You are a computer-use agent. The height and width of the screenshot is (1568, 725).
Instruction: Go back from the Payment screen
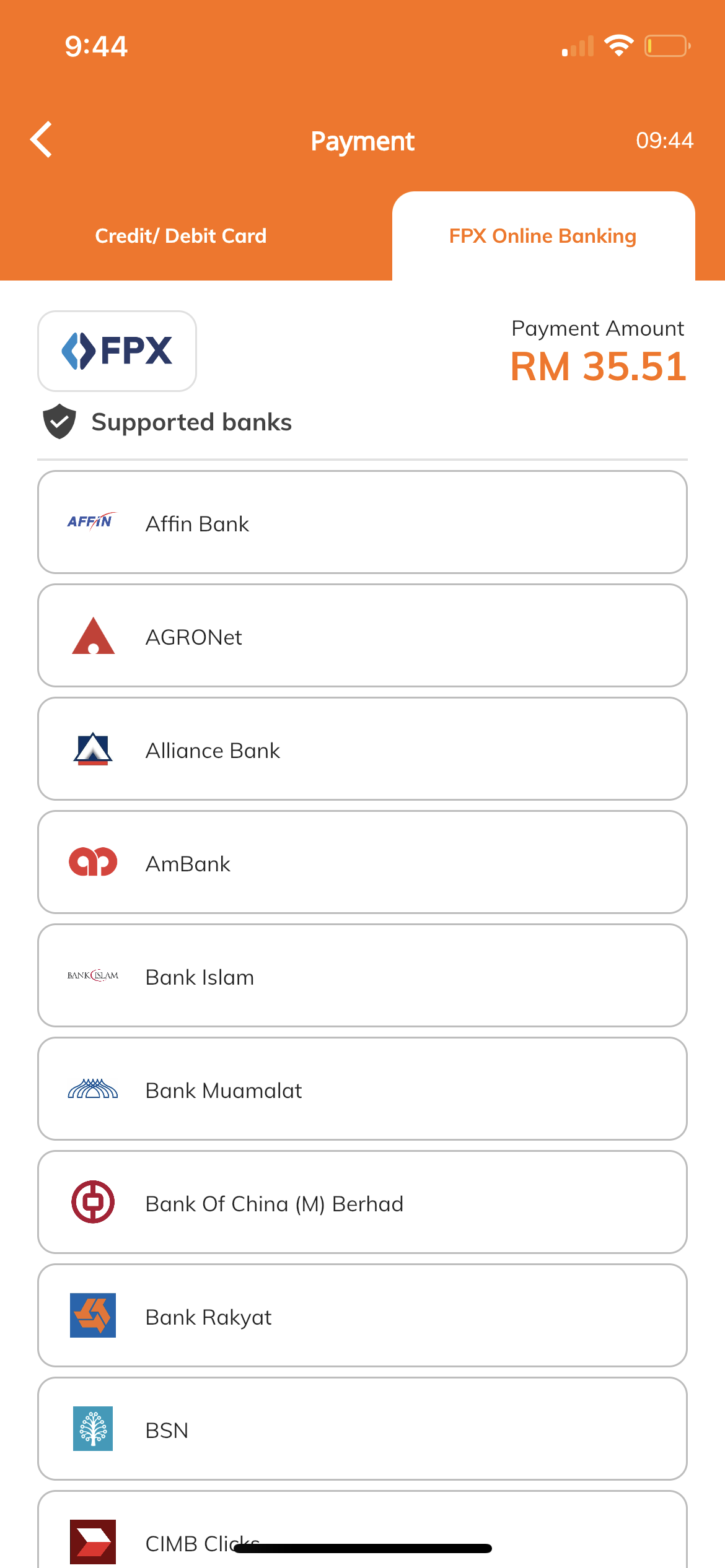click(x=42, y=140)
